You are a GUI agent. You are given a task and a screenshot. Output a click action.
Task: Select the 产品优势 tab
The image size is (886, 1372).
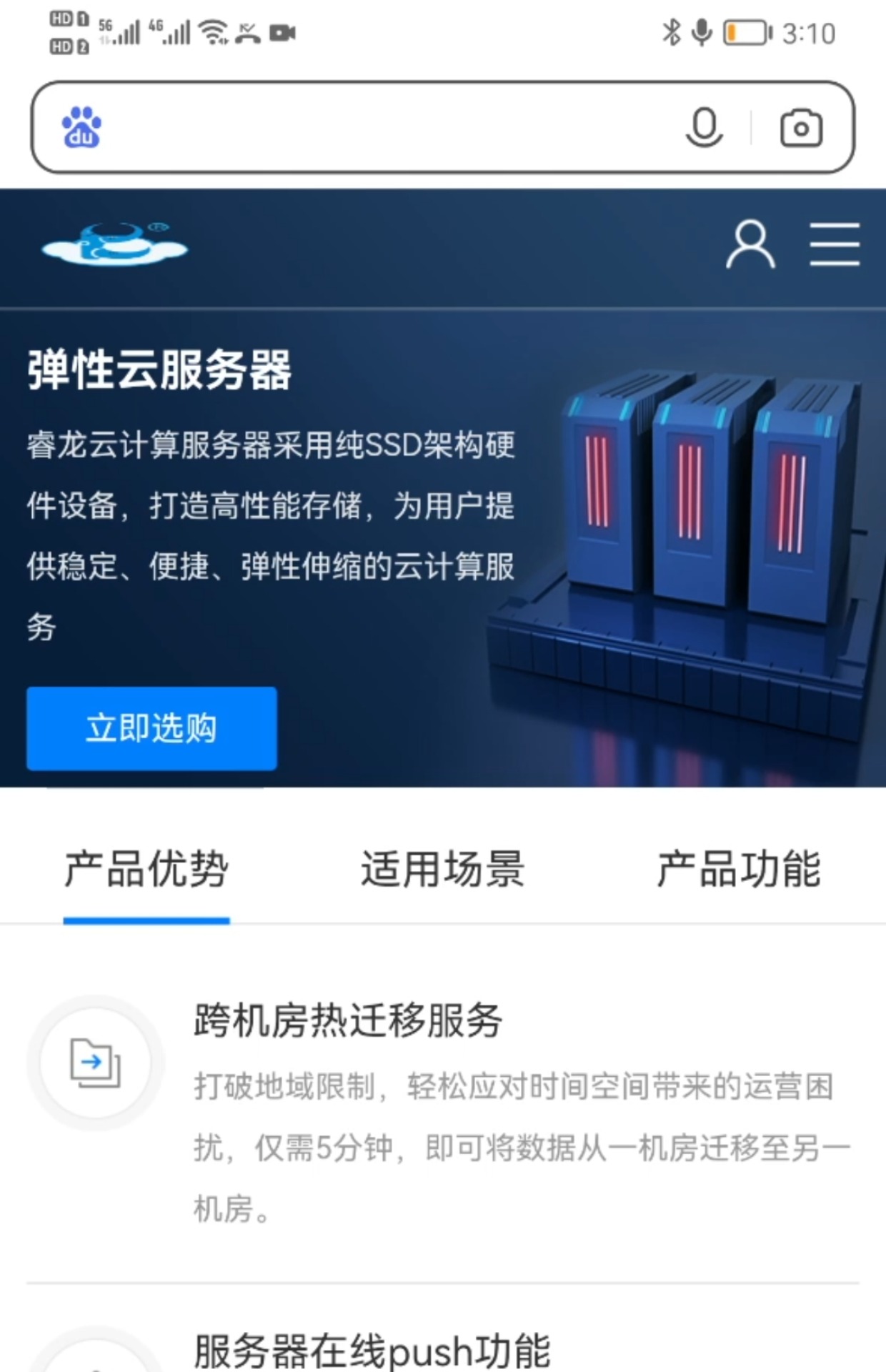click(146, 870)
